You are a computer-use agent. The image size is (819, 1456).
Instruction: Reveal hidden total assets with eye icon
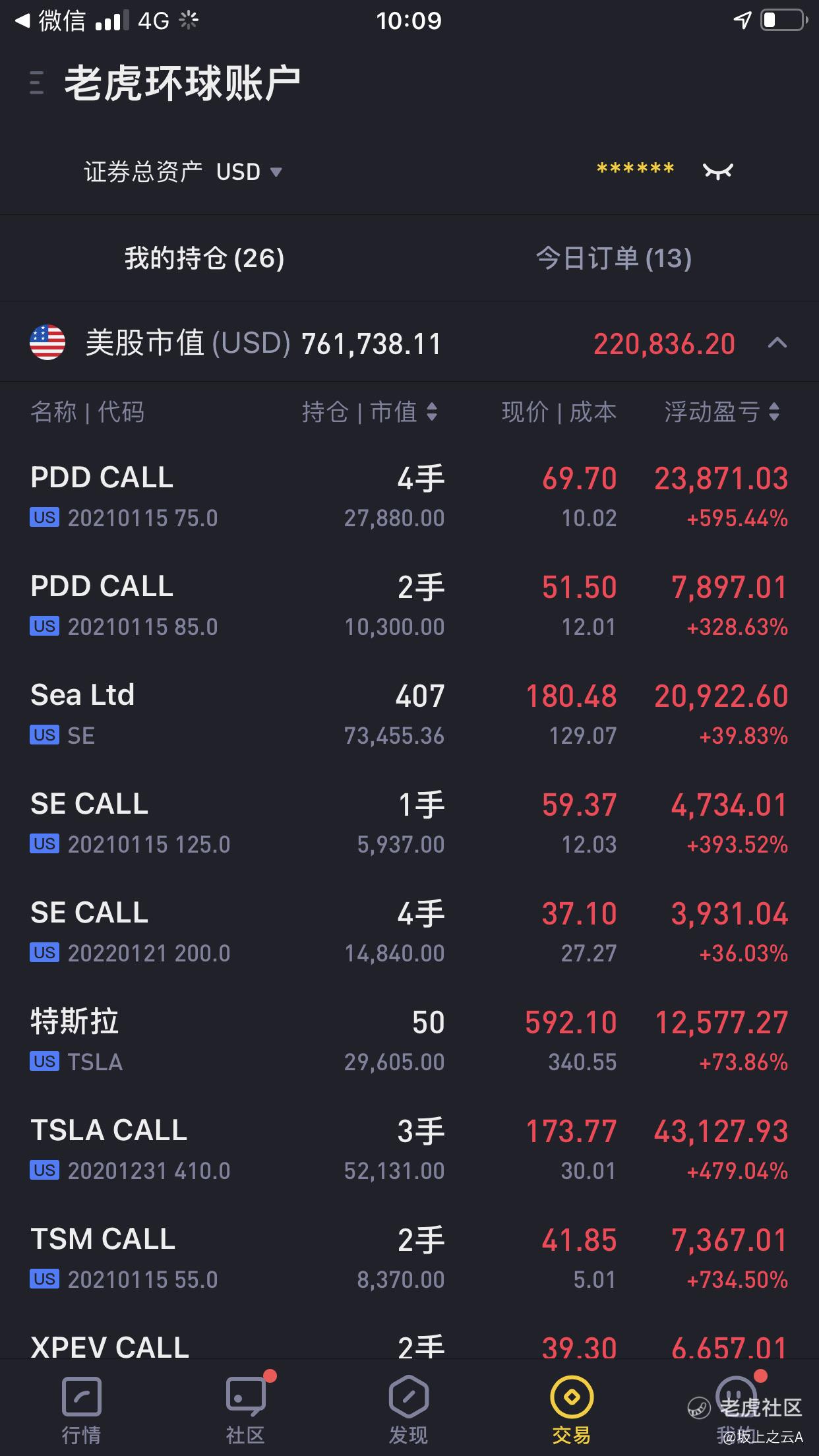pyautogui.click(x=717, y=171)
